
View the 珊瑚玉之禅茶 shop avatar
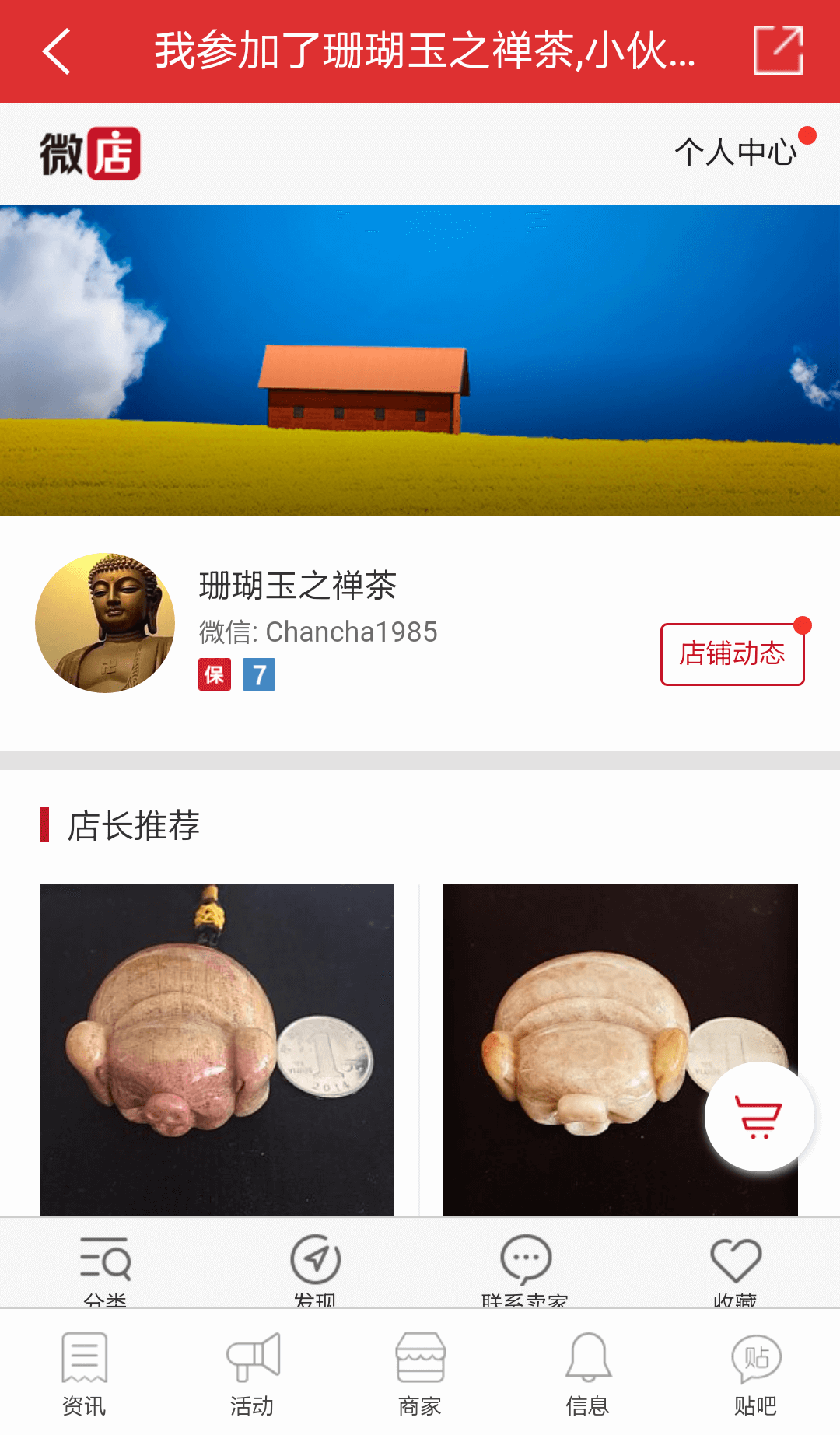tap(105, 623)
